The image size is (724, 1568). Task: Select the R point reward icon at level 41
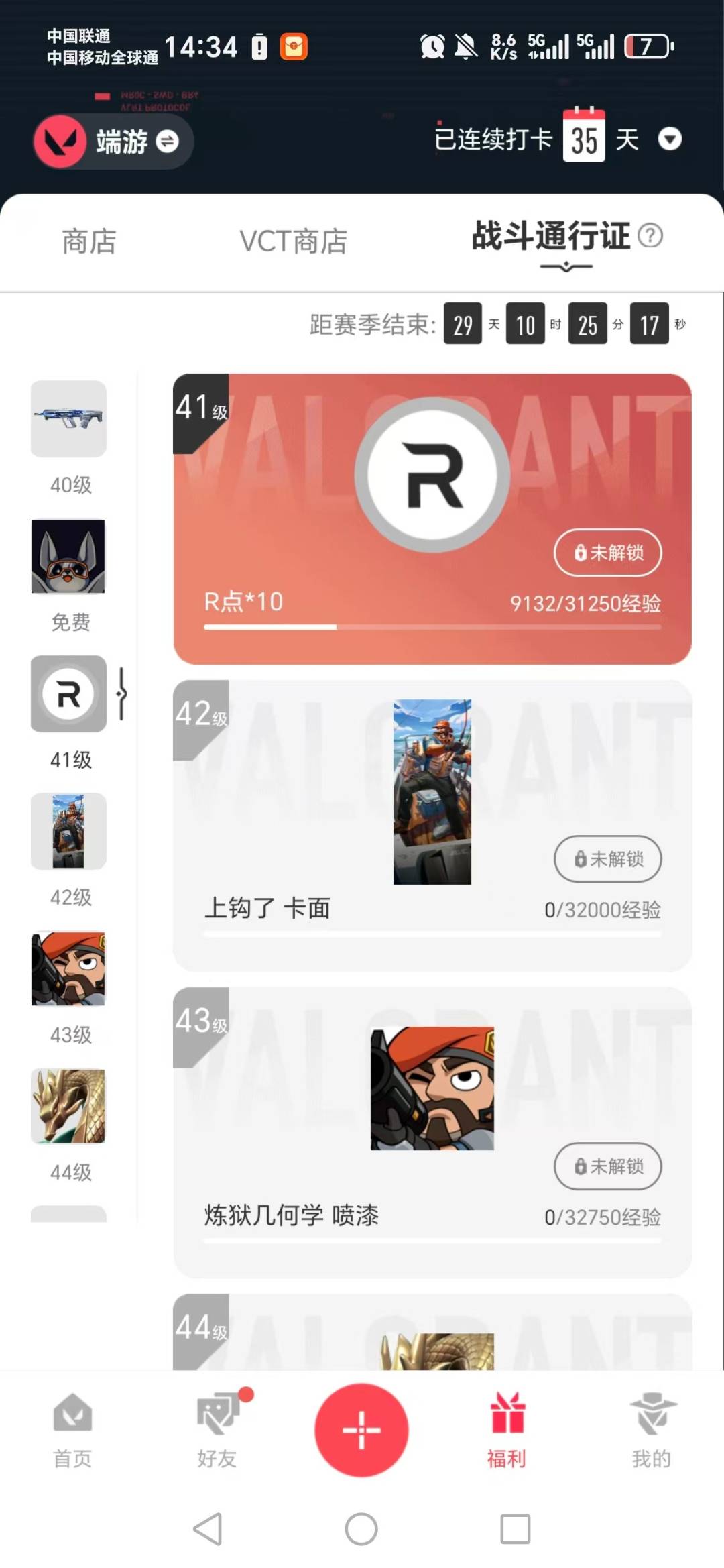[x=67, y=695]
